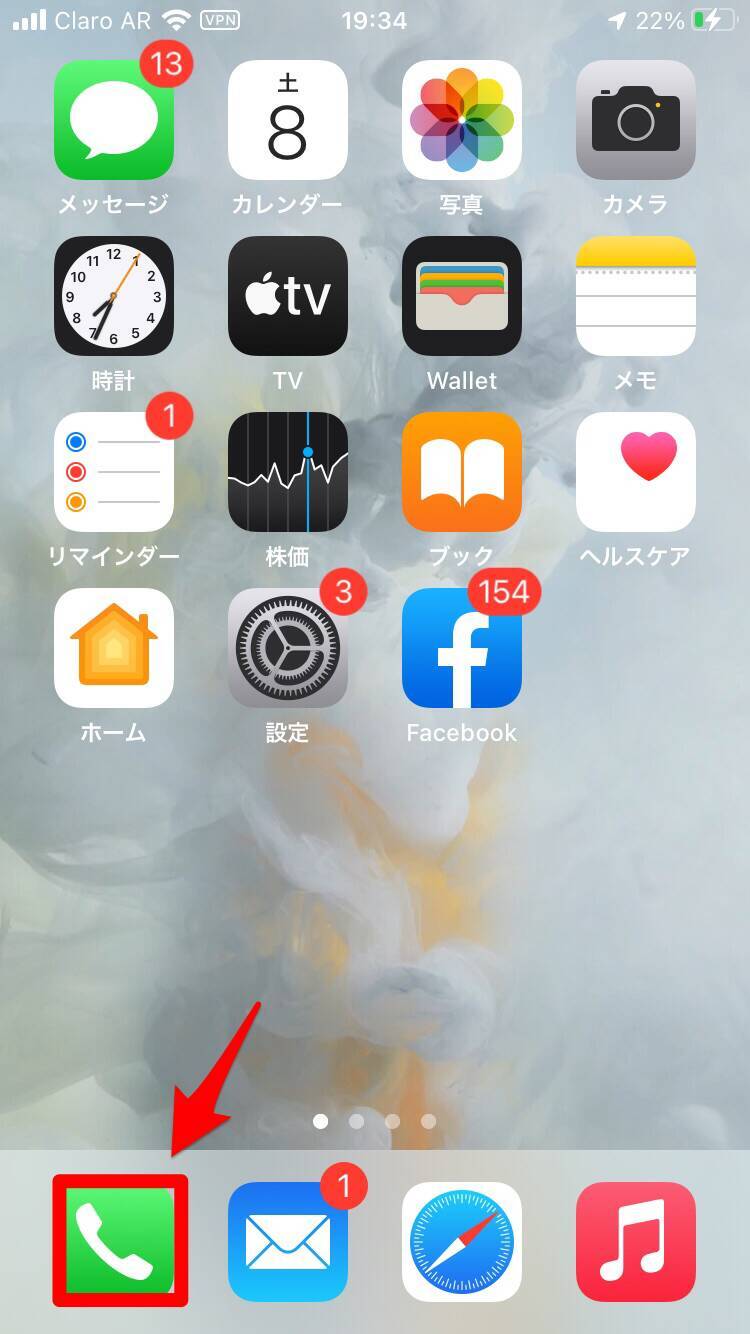This screenshot has width=750, height=1334.
Task: Open the Wallet app
Action: (461, 296)
